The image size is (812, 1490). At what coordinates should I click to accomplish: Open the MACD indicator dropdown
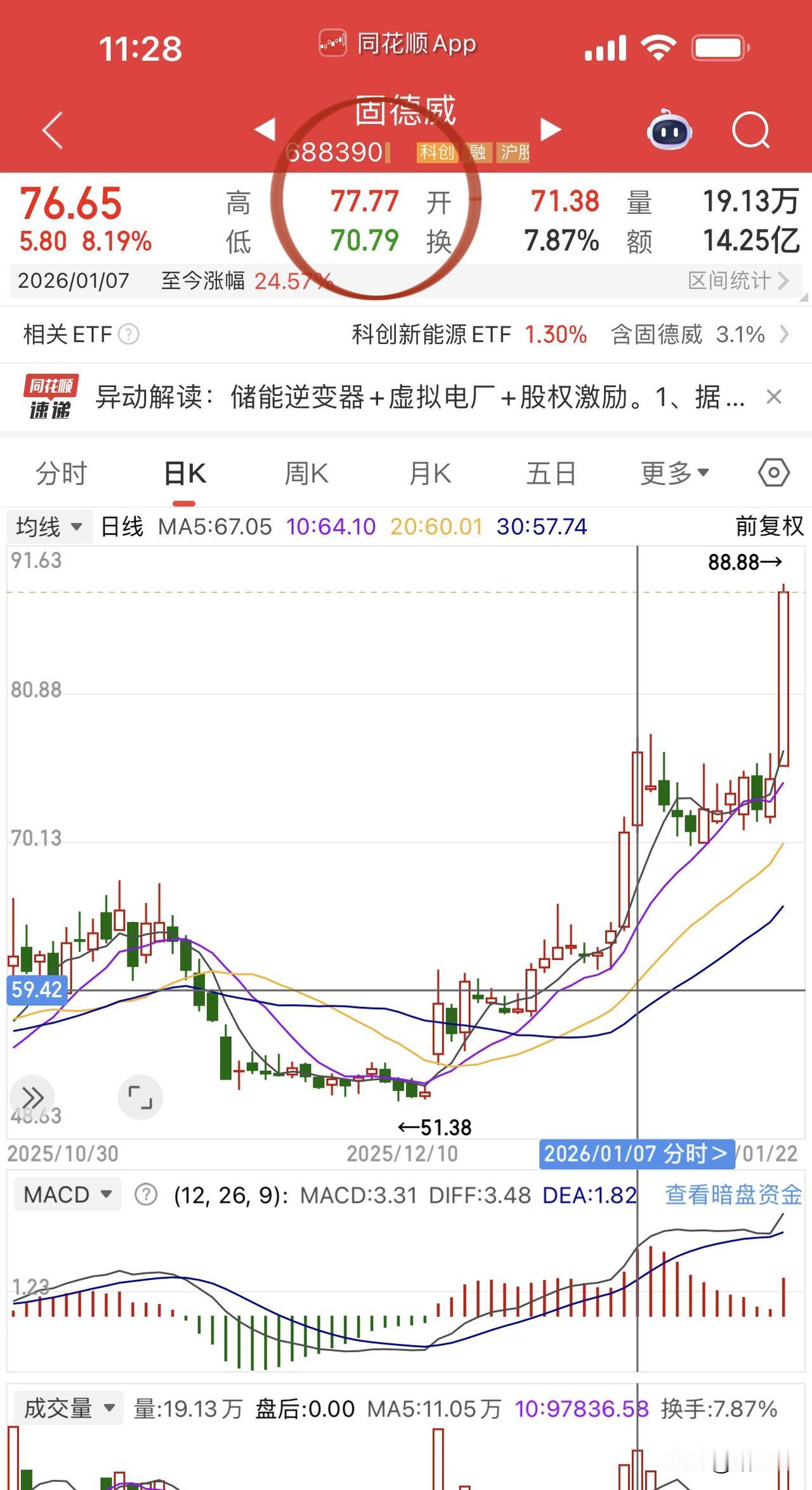pos(67,1194)
